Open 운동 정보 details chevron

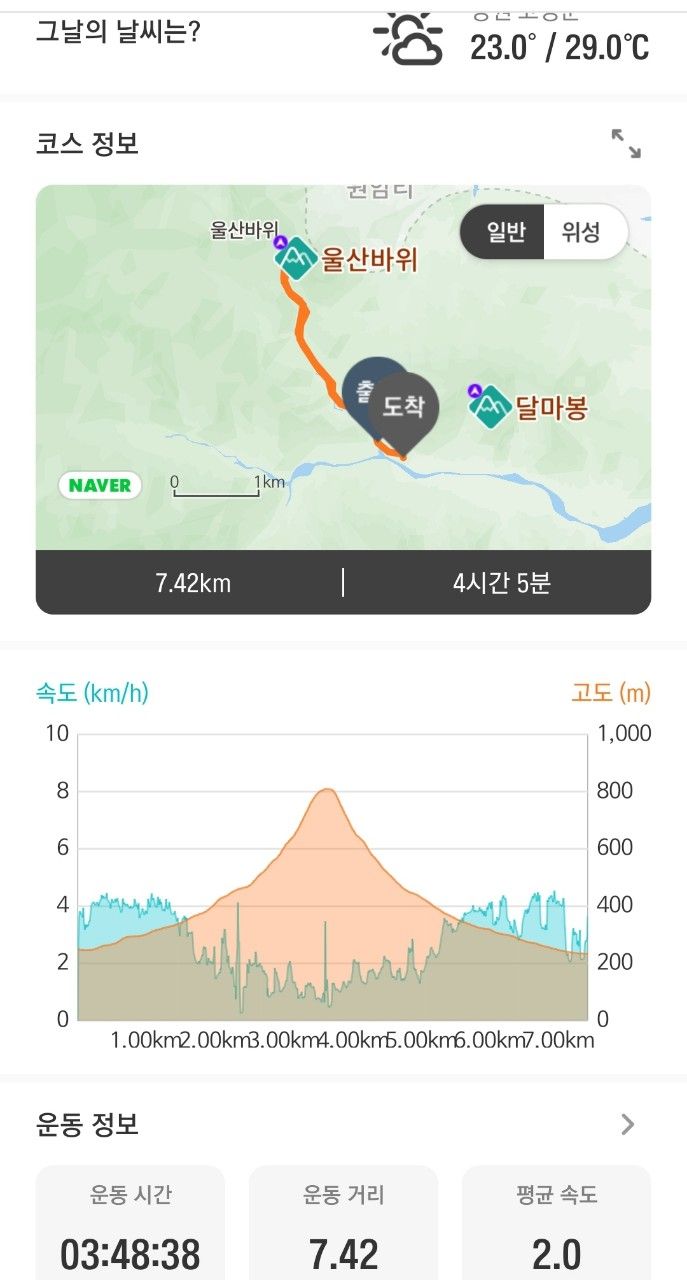pyautogui.click(x=627, y=1124)
